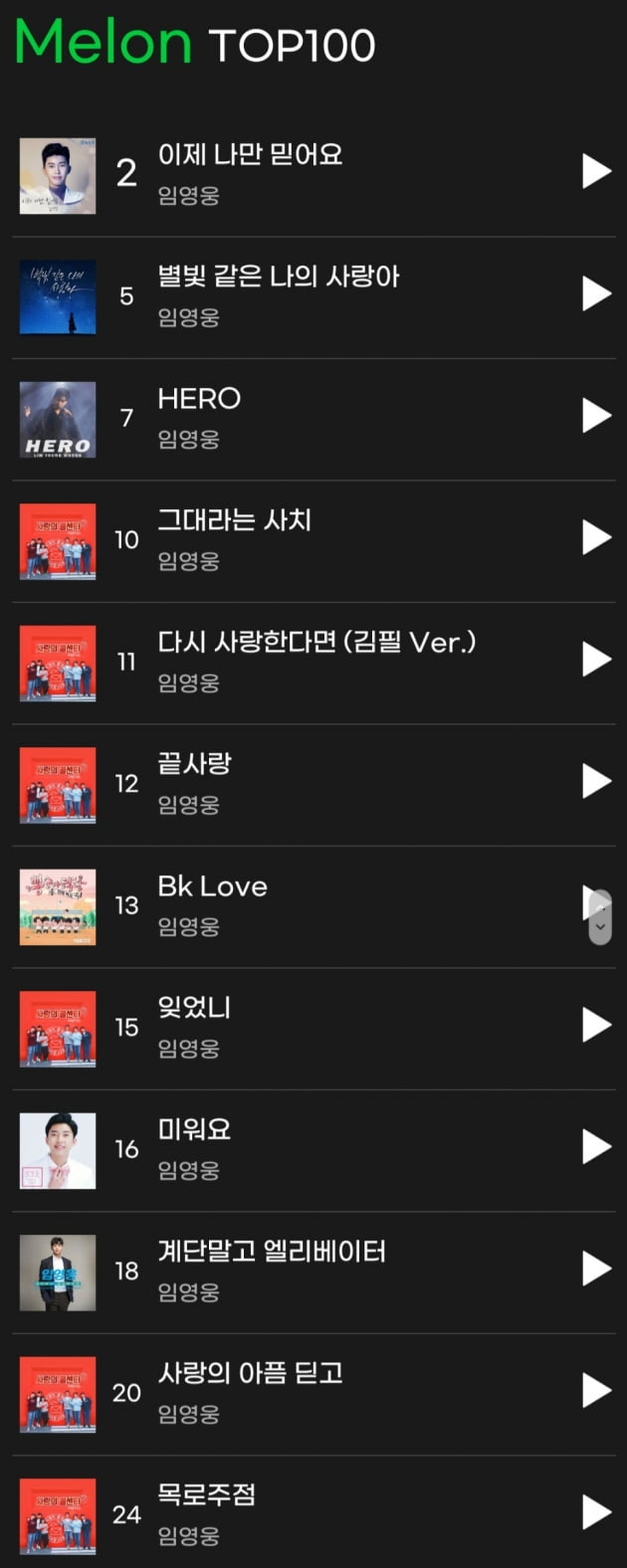
Task: Play the track 잊었니
Action: 595,1026
